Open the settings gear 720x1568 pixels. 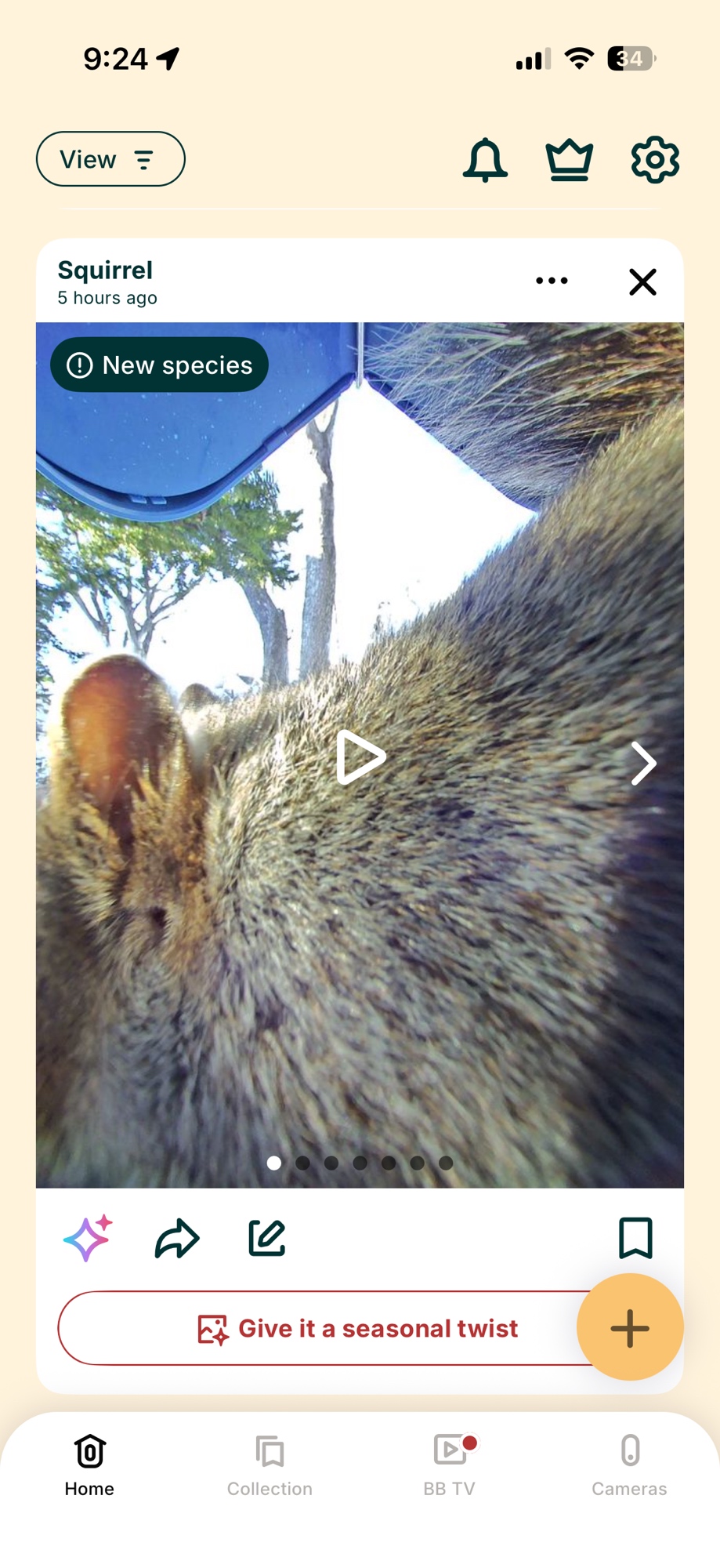point(654,160)
